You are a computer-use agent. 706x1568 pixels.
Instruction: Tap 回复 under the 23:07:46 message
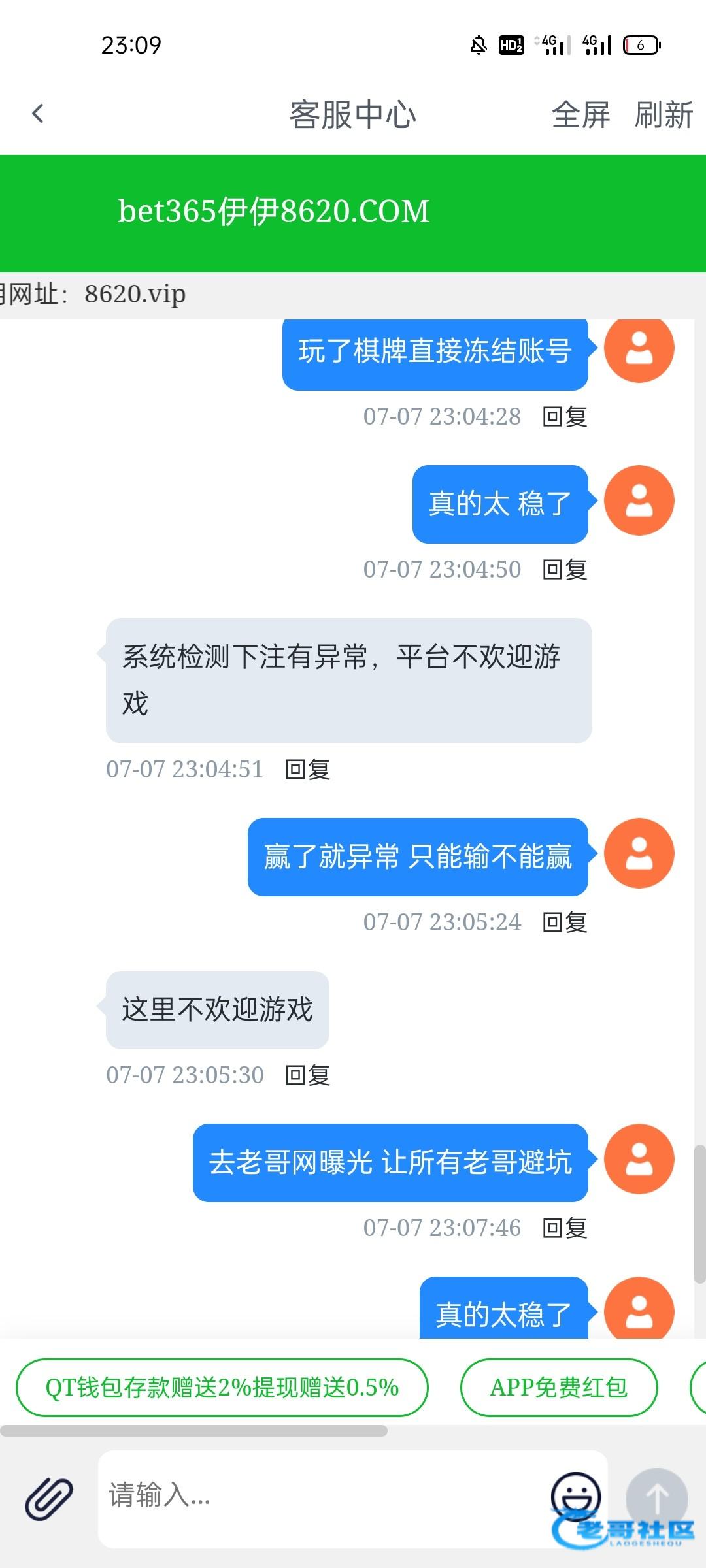tap(565, 1228)
